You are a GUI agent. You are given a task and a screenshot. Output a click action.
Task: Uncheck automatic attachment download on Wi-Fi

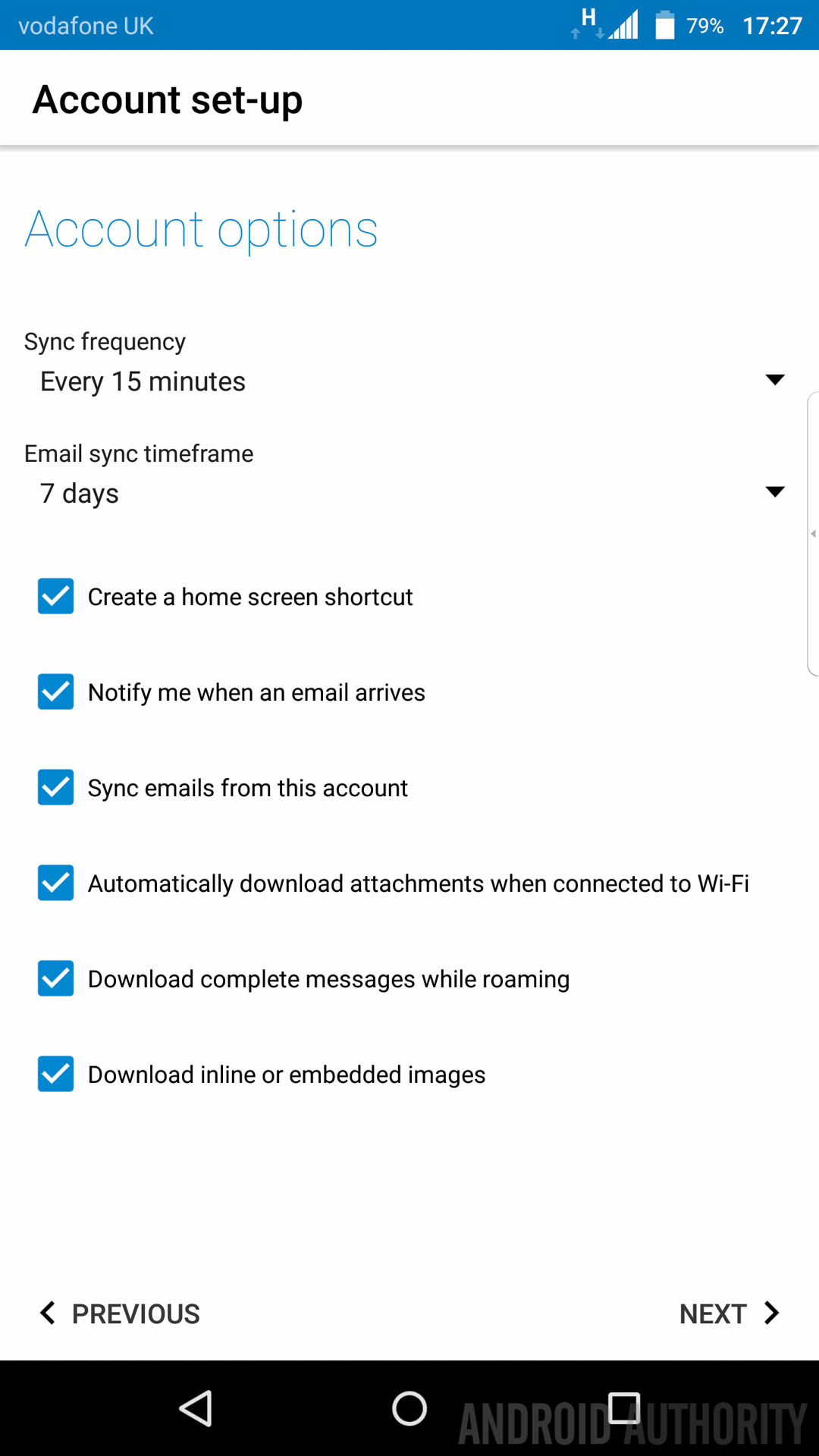pyautogui.click(x=56, y=883)
